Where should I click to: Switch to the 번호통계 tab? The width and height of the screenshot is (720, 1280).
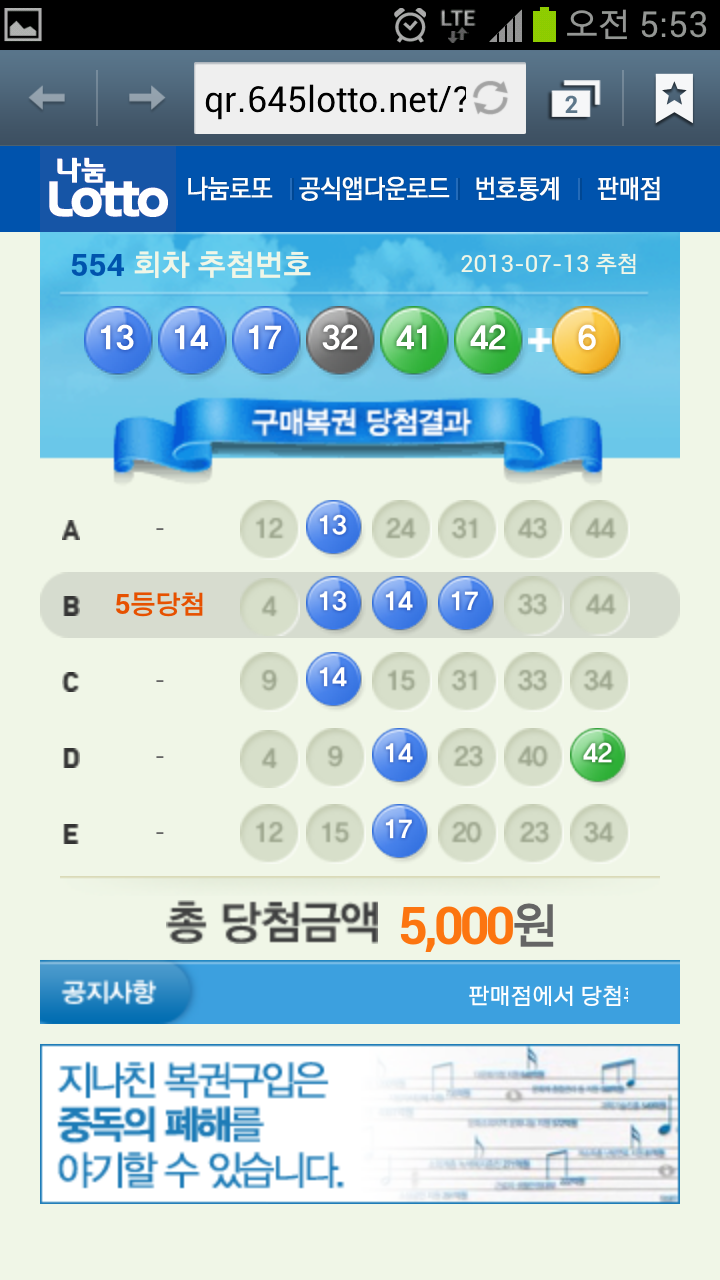[x=517, y=188]
